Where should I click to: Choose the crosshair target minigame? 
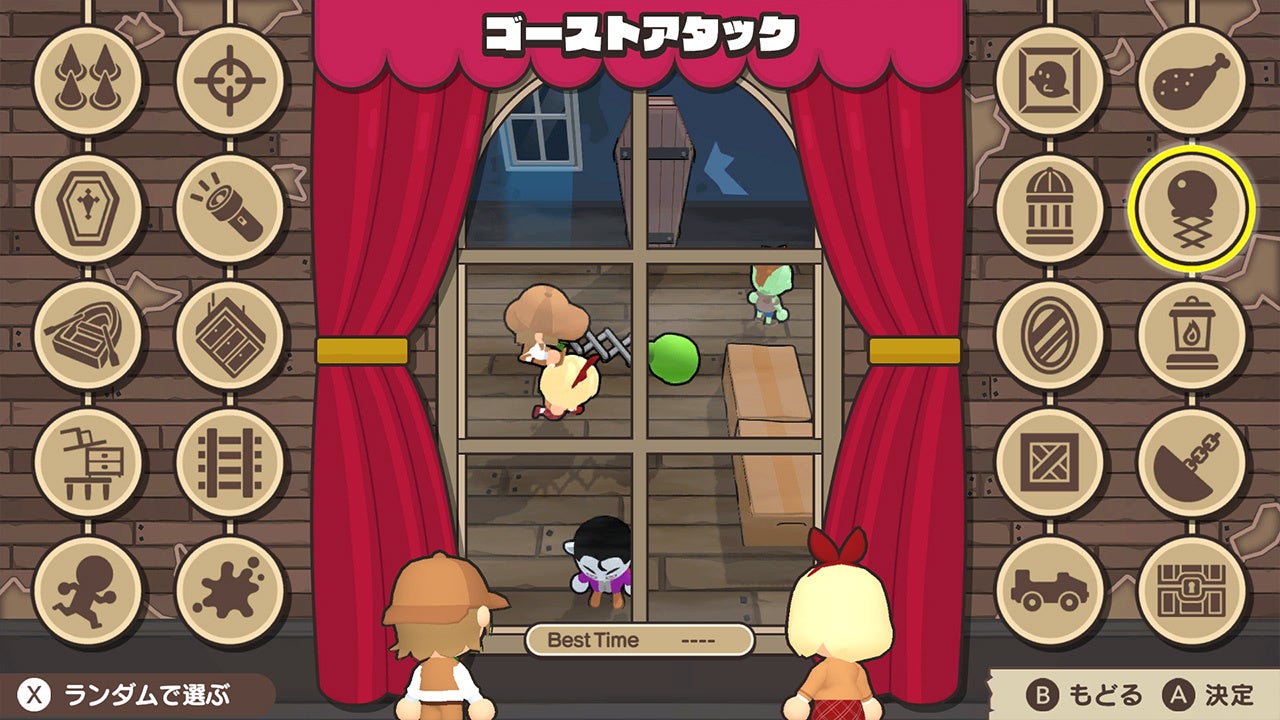[x=230, y=80]
